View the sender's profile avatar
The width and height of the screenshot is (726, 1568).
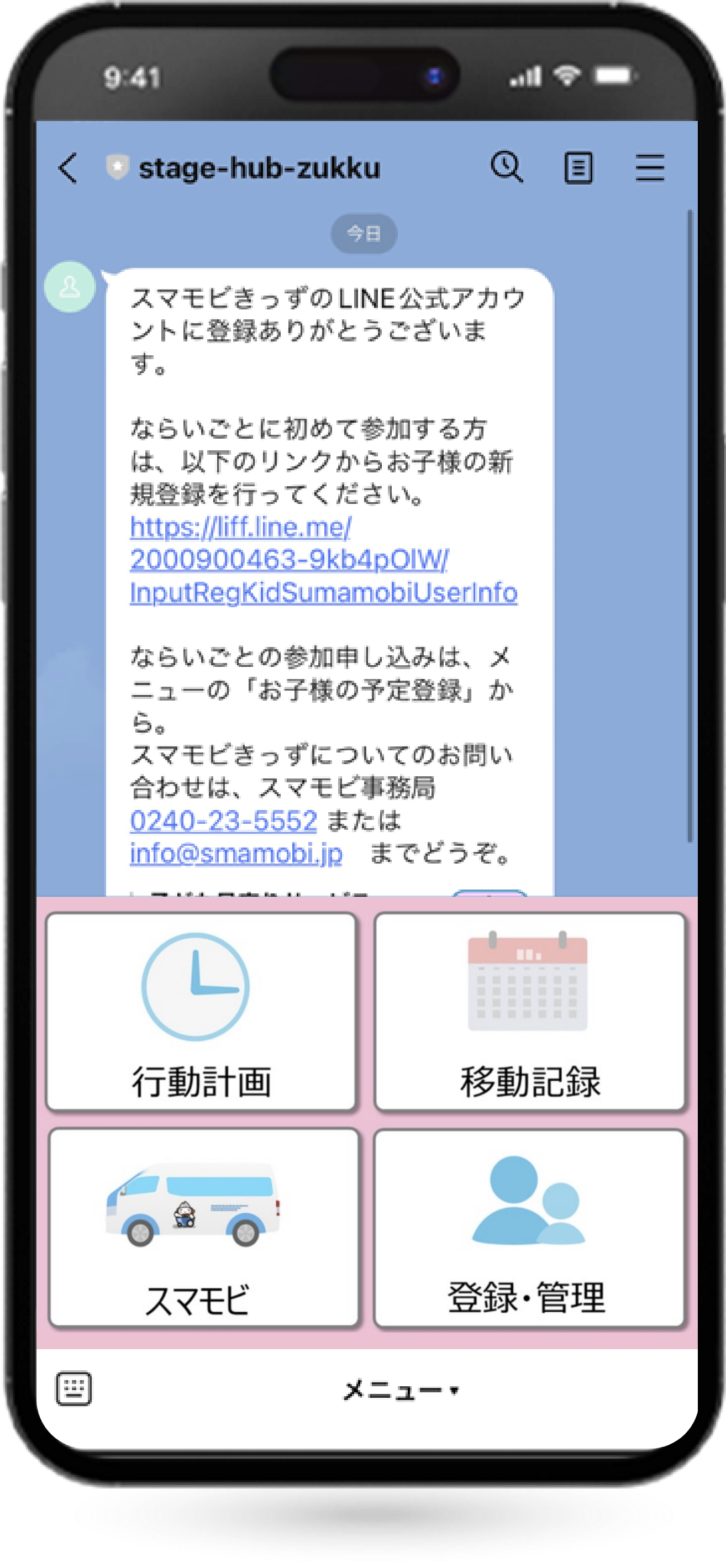(70, 287)
